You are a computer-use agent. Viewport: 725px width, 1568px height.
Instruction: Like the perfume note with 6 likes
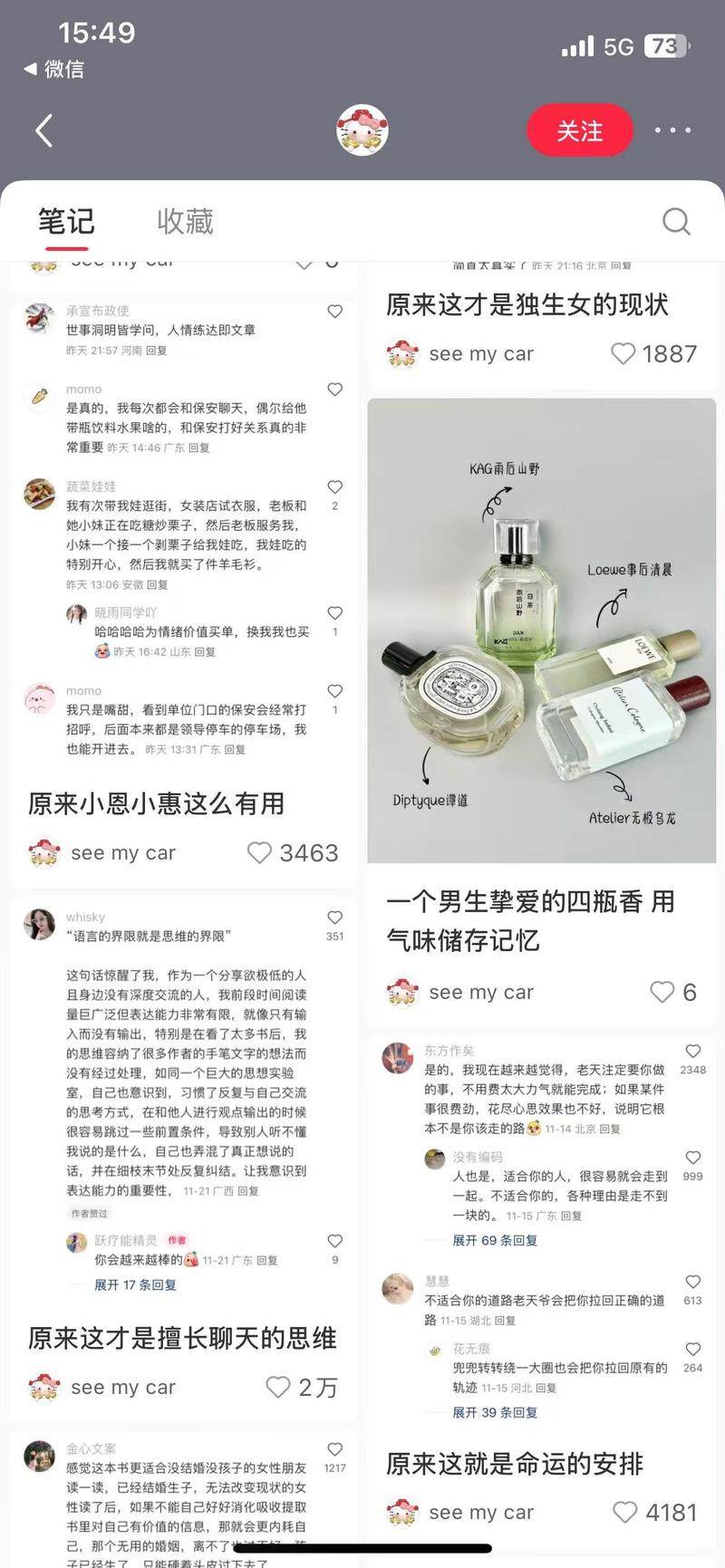pos(662,992)
